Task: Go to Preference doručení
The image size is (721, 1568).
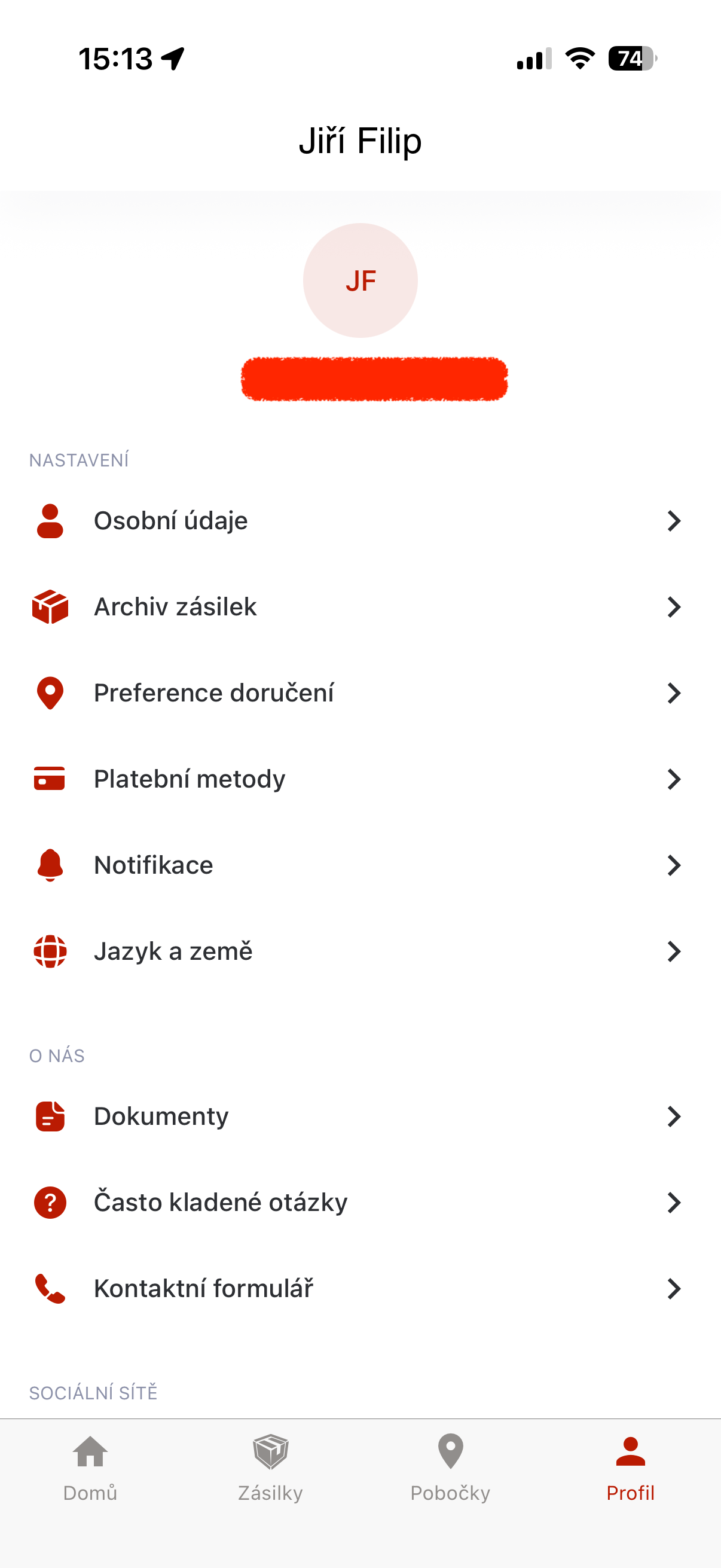Action: pyautogui.click(x=359, y=693)
